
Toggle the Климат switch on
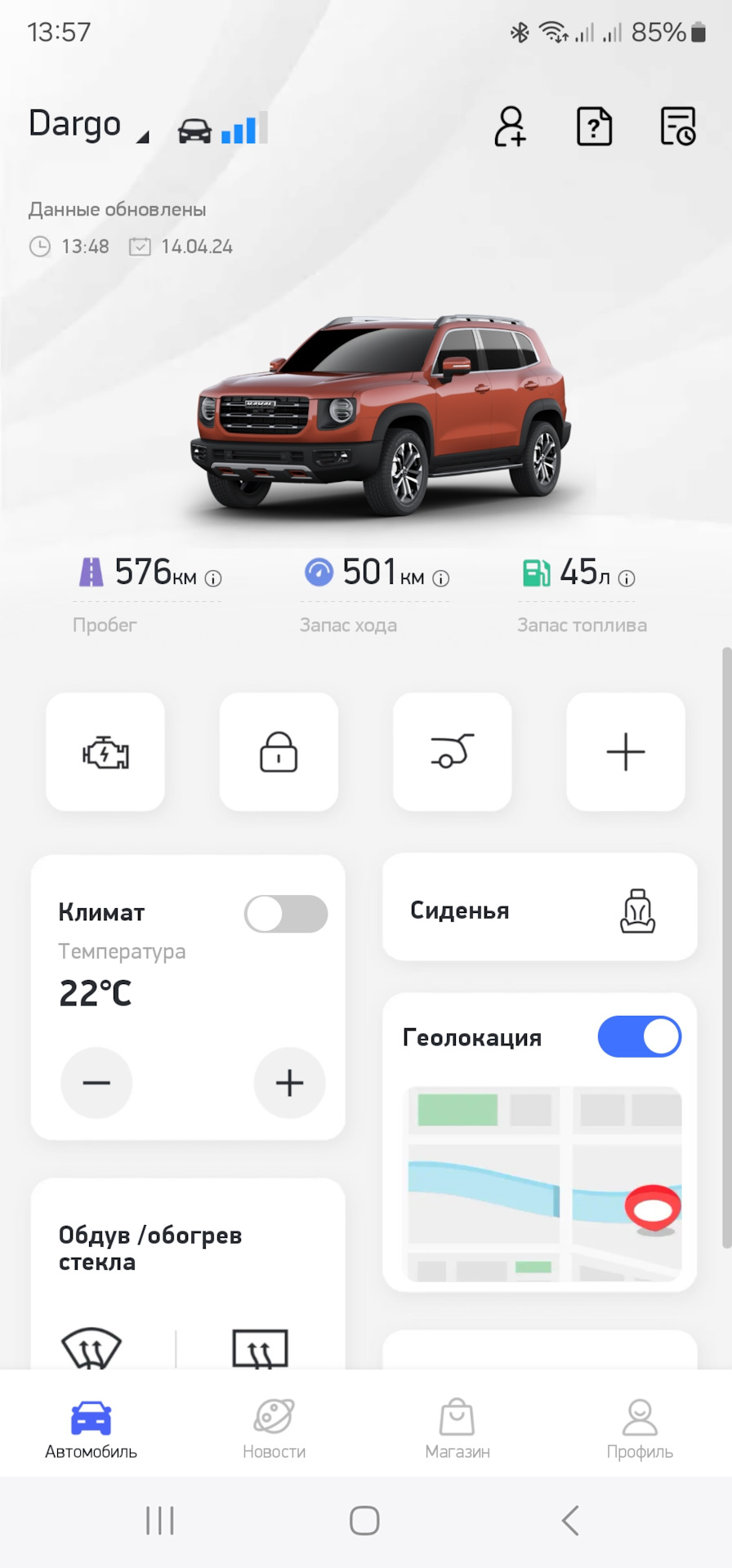point(286,914)
